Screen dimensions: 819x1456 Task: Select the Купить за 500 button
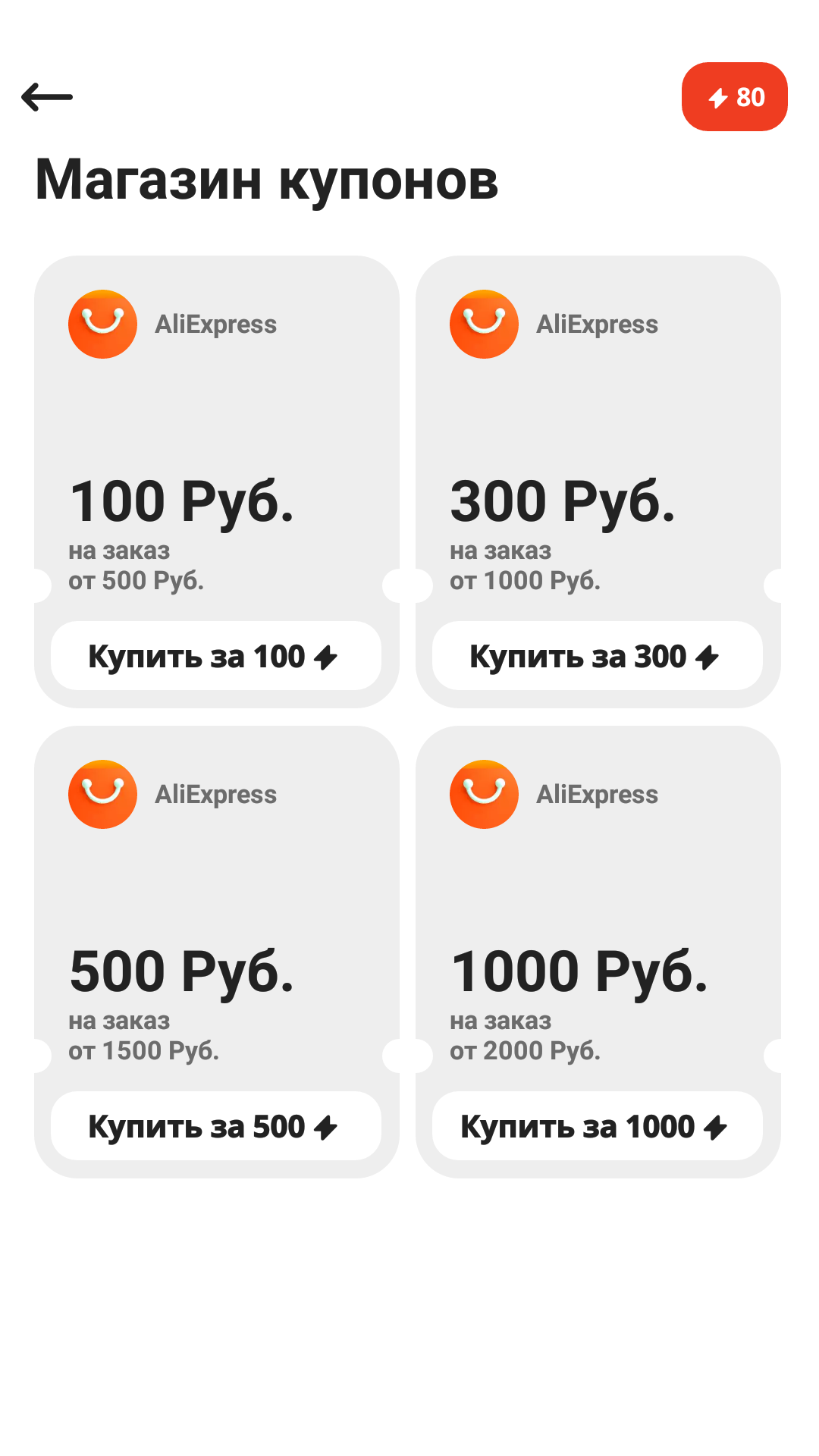coord(216,1126)
